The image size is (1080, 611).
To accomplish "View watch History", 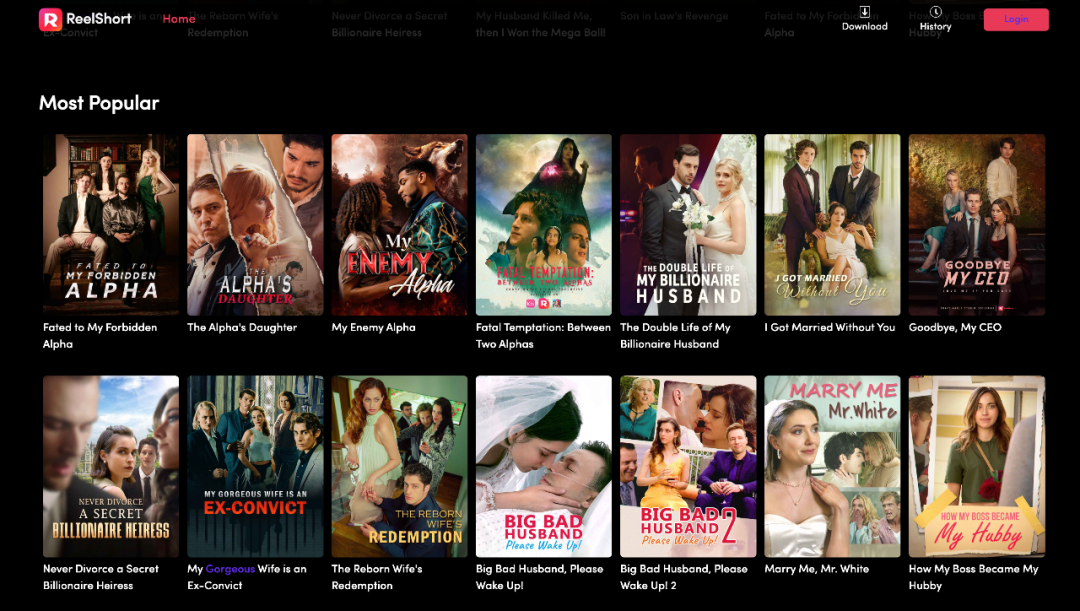I will coord(935,19).
